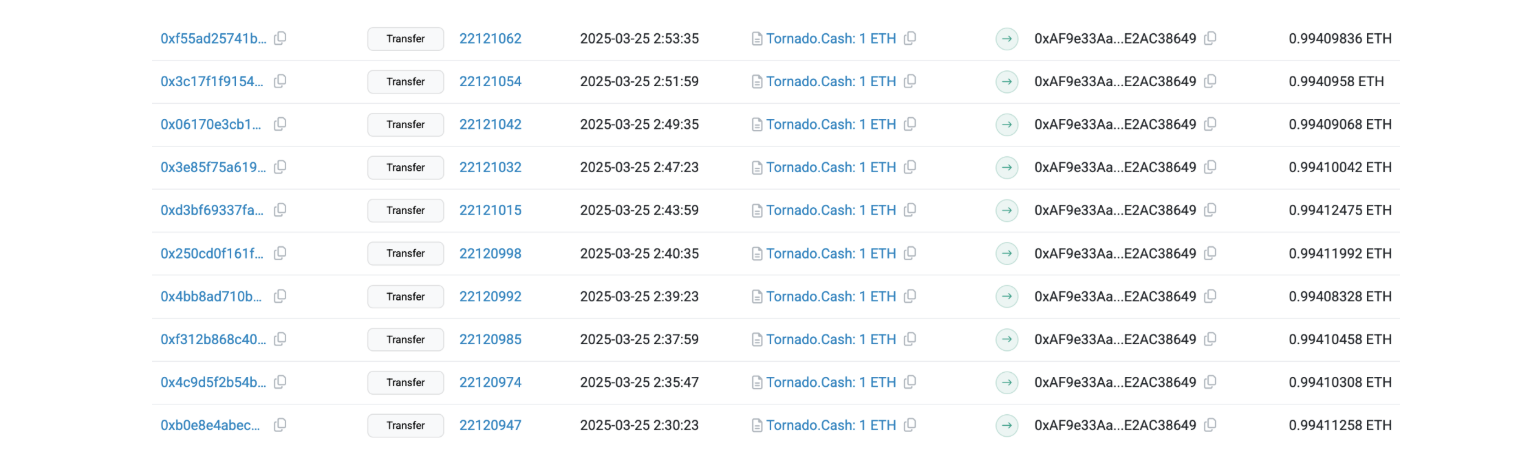Open transaction 0xb0e8e4abec

(x=210, y=426)
